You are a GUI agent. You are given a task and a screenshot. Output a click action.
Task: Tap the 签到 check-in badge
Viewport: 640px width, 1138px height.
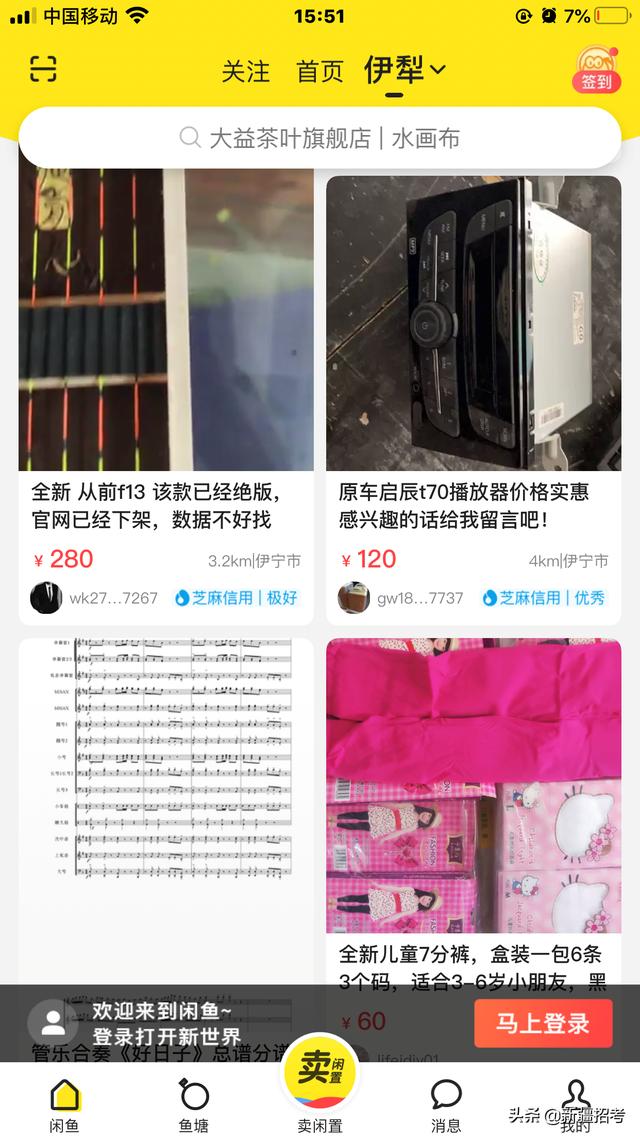tap(595, 69)
